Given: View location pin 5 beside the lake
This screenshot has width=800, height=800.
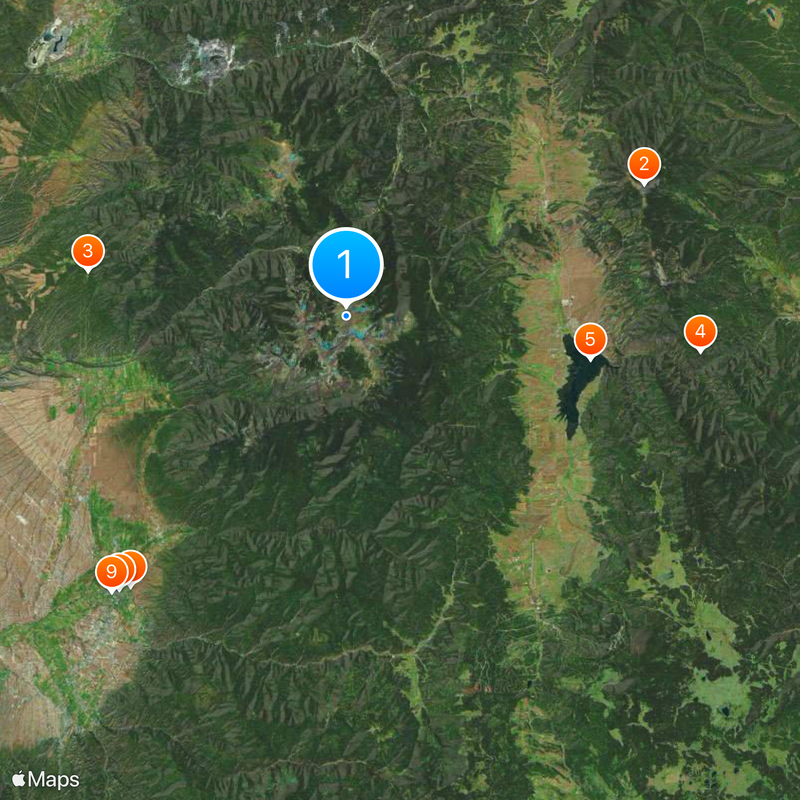Looking at the screenshot, I should [590, 339].
